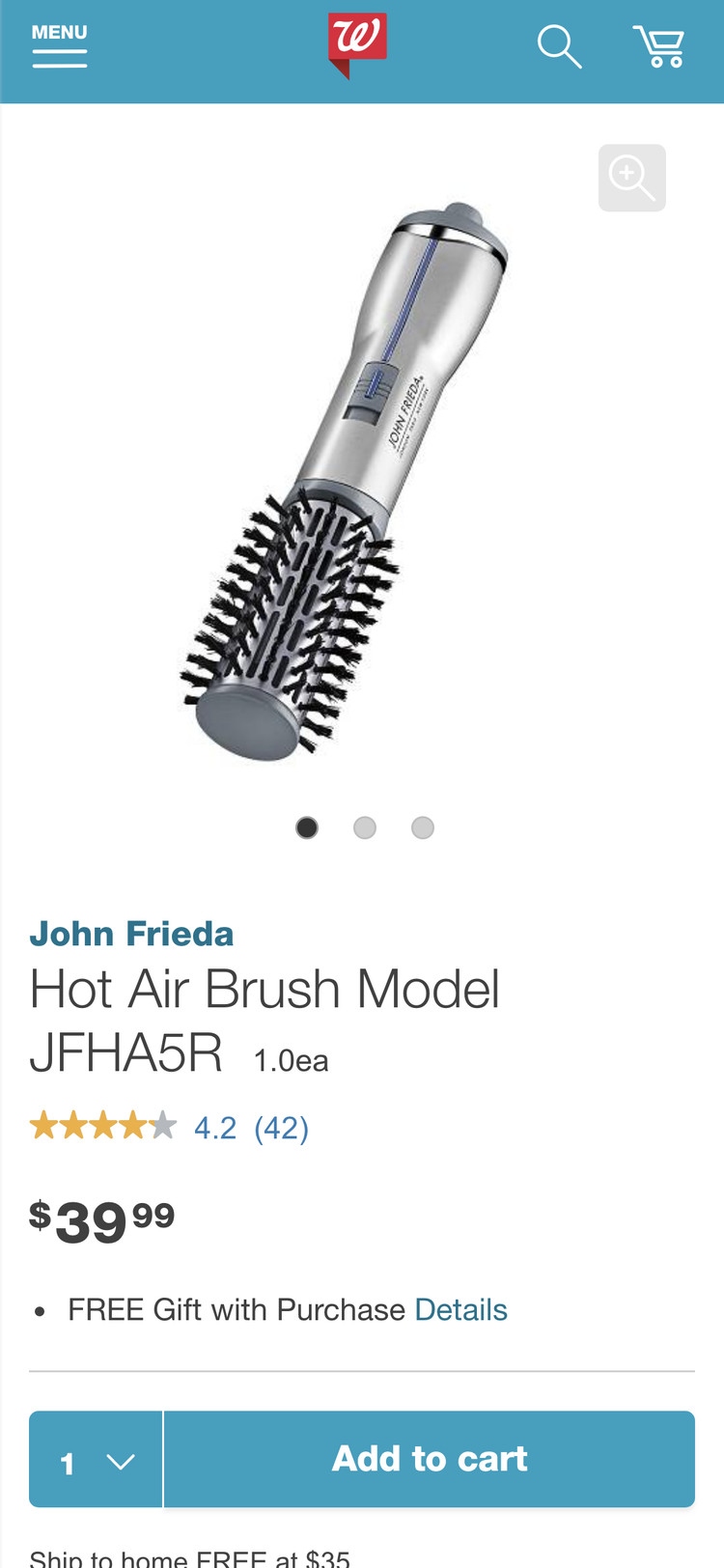The image size is (724, 1568).
Task: Open Details for FREE Gift offer
Action: [460, 1309]
